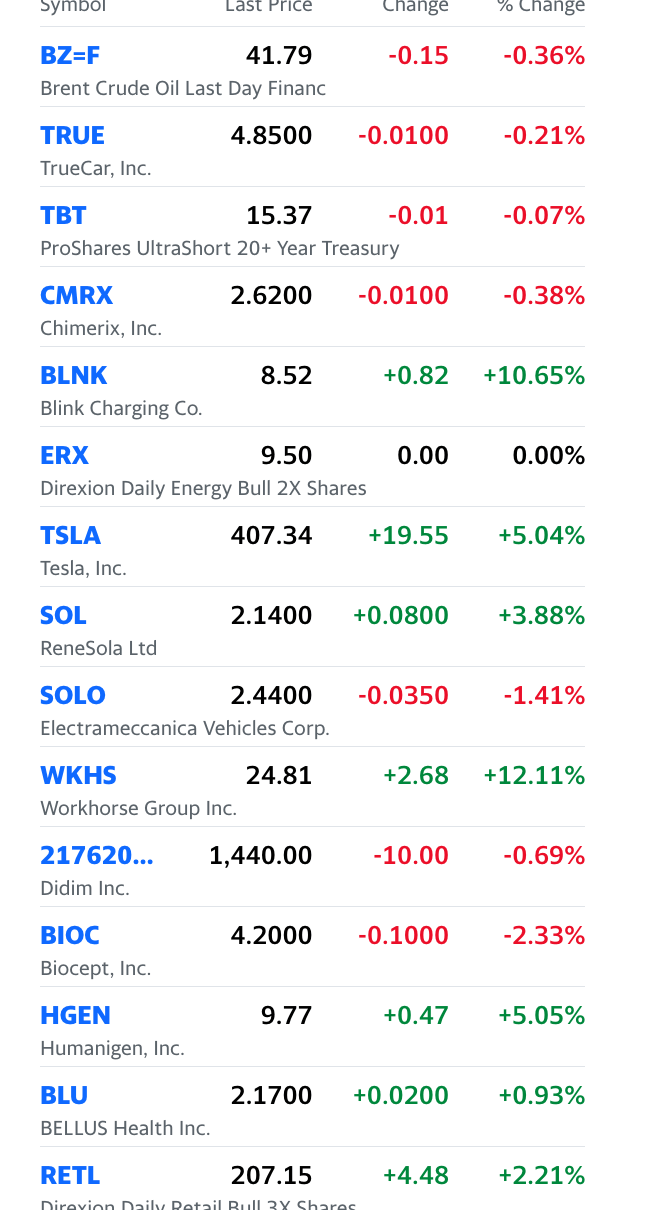Select the BLU BELLUS Health ticker

point(64,1096)
